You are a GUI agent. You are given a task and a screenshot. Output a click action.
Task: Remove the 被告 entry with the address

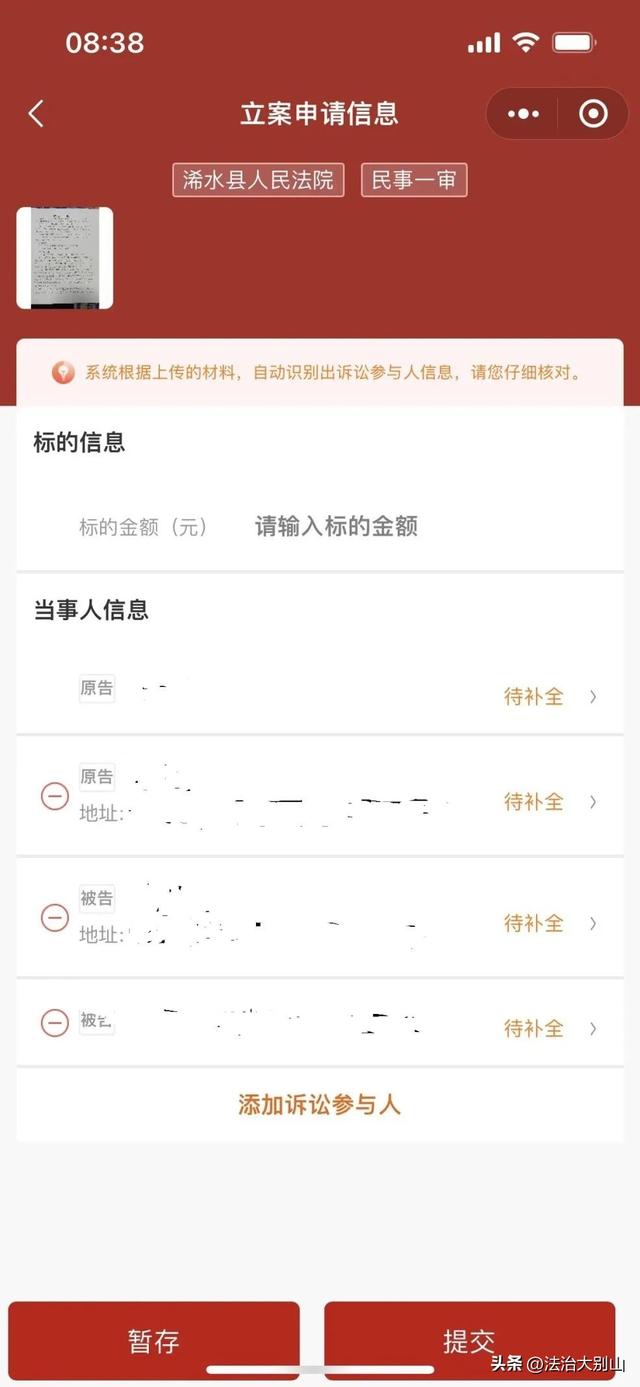tap(54, 918)
